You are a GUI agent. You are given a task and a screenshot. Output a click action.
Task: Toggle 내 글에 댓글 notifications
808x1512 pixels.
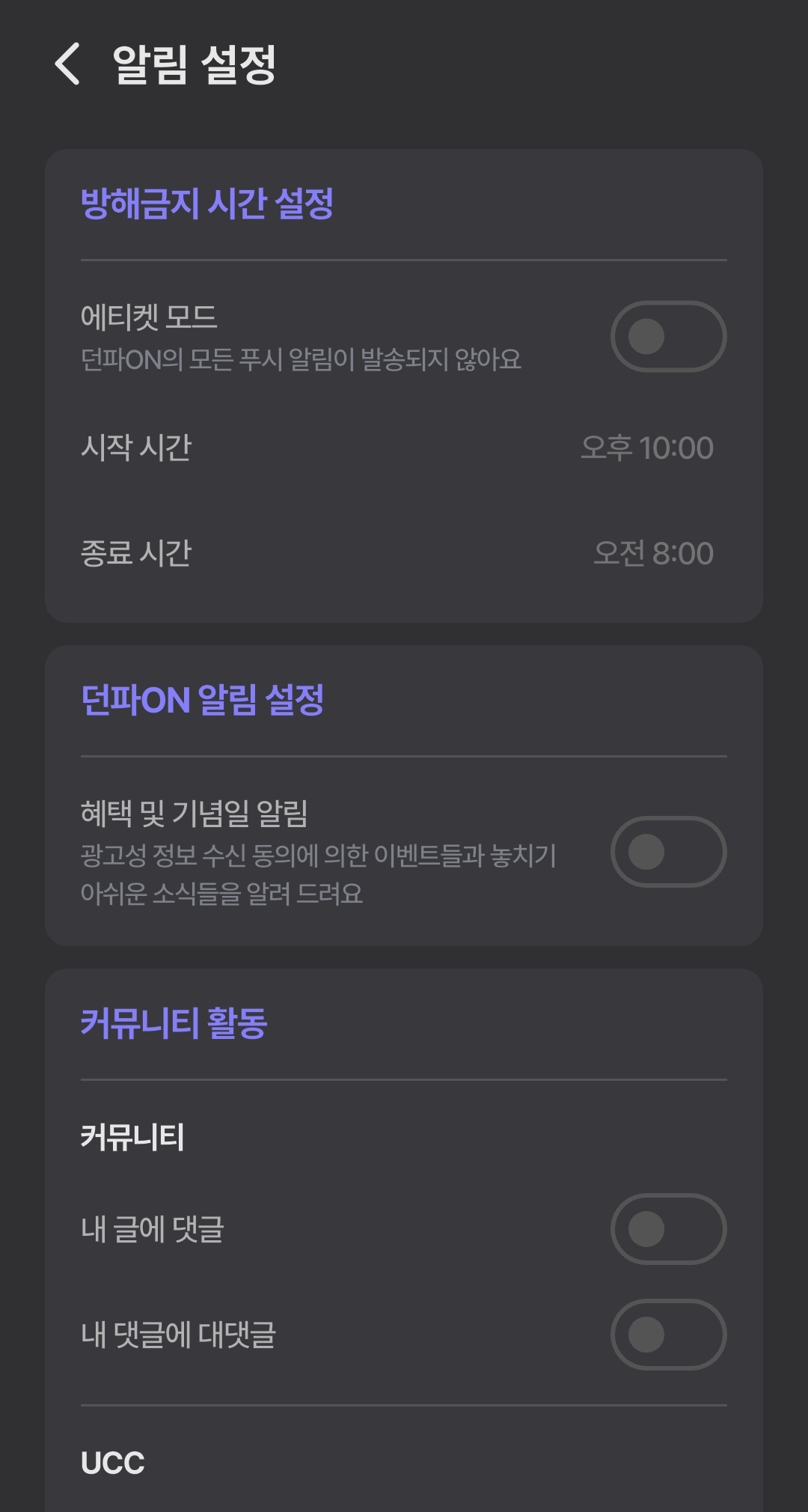tap(668, 1229)
